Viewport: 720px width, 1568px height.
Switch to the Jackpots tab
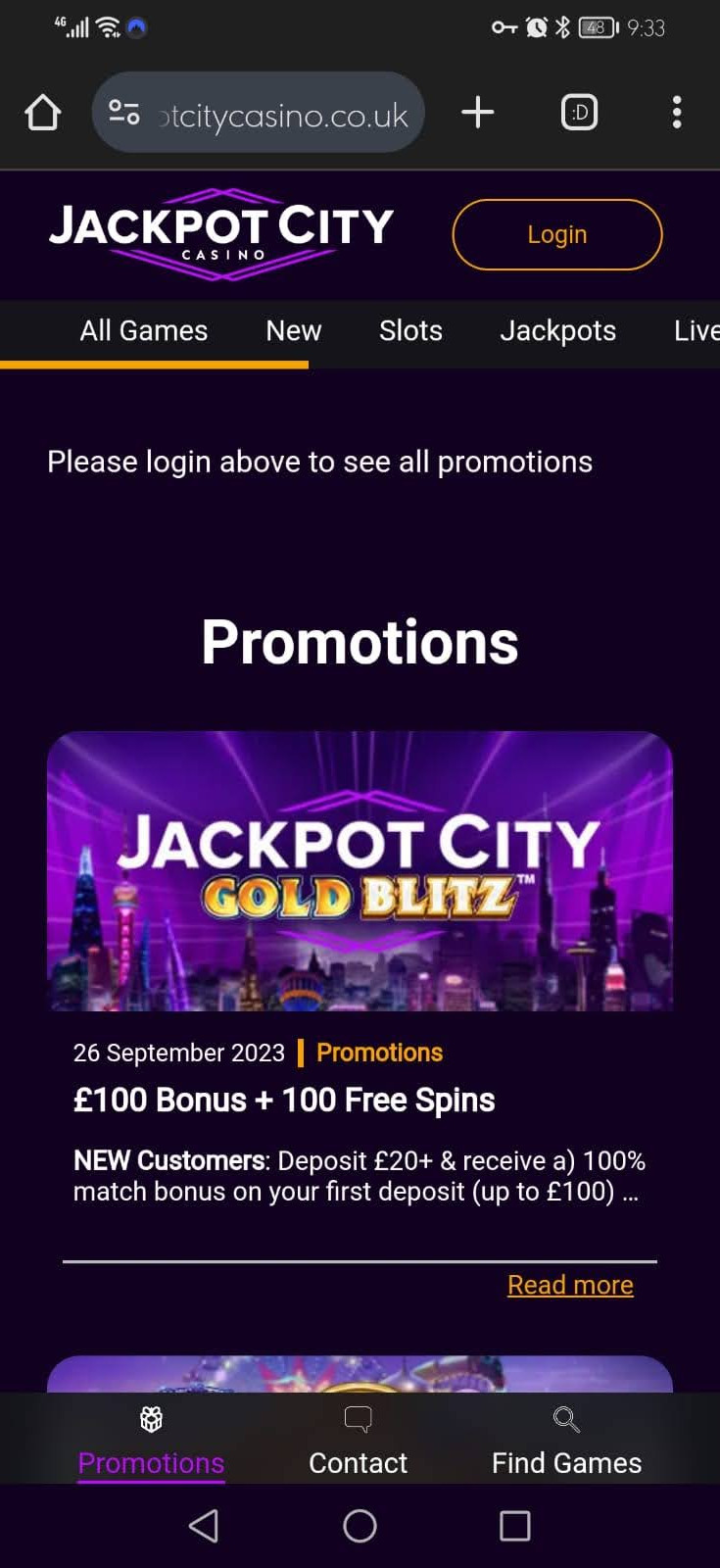(x=557, y=331)
